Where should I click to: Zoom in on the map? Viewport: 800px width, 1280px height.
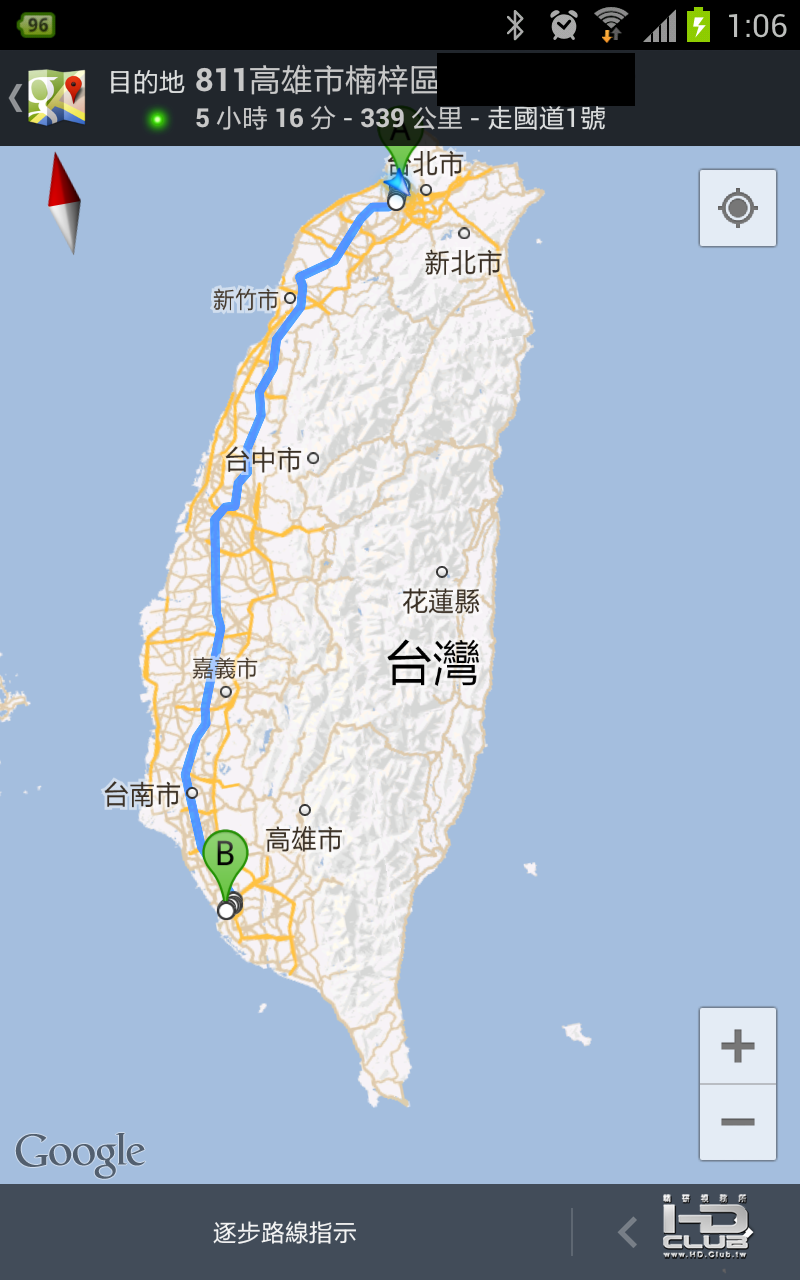click(x=738, y=1046)
